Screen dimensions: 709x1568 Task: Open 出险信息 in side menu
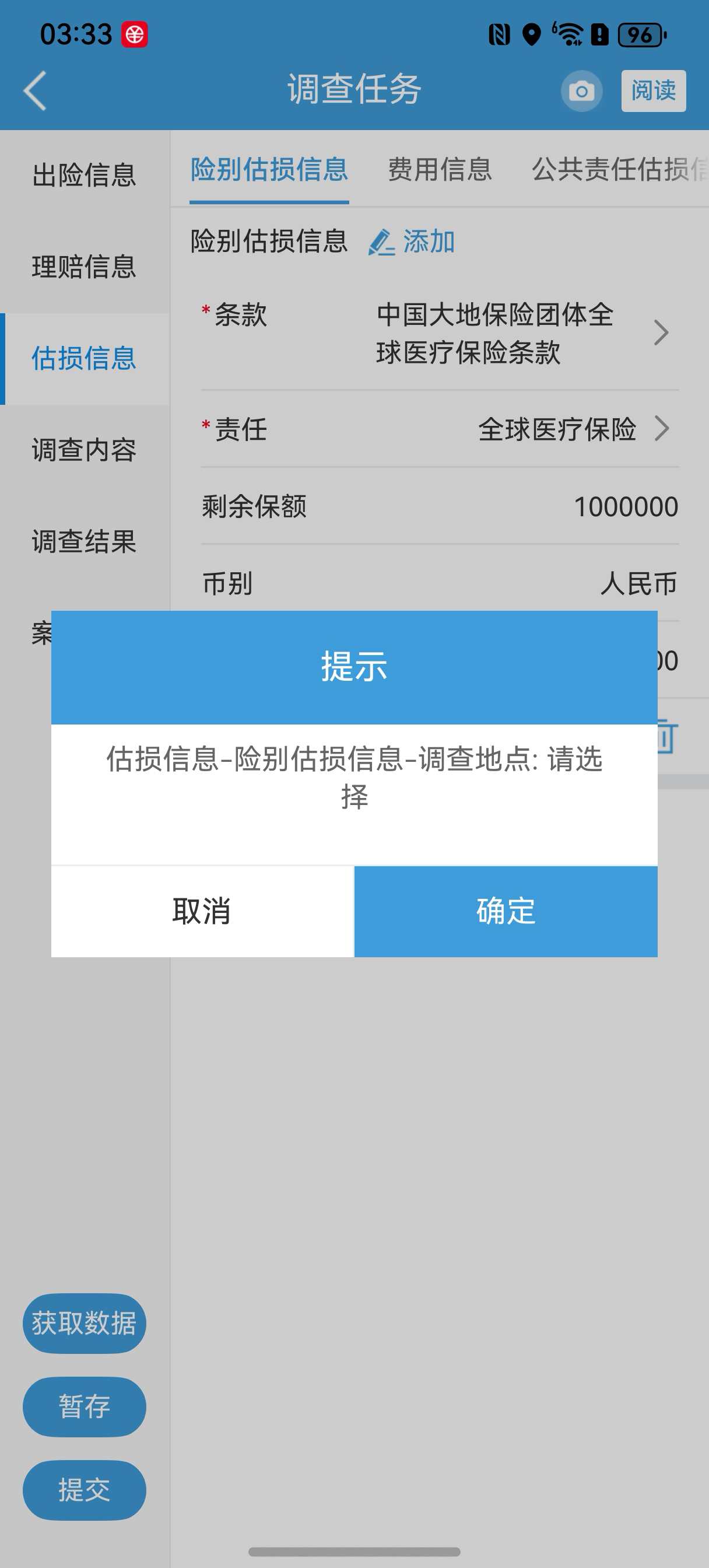pos(85,176)
